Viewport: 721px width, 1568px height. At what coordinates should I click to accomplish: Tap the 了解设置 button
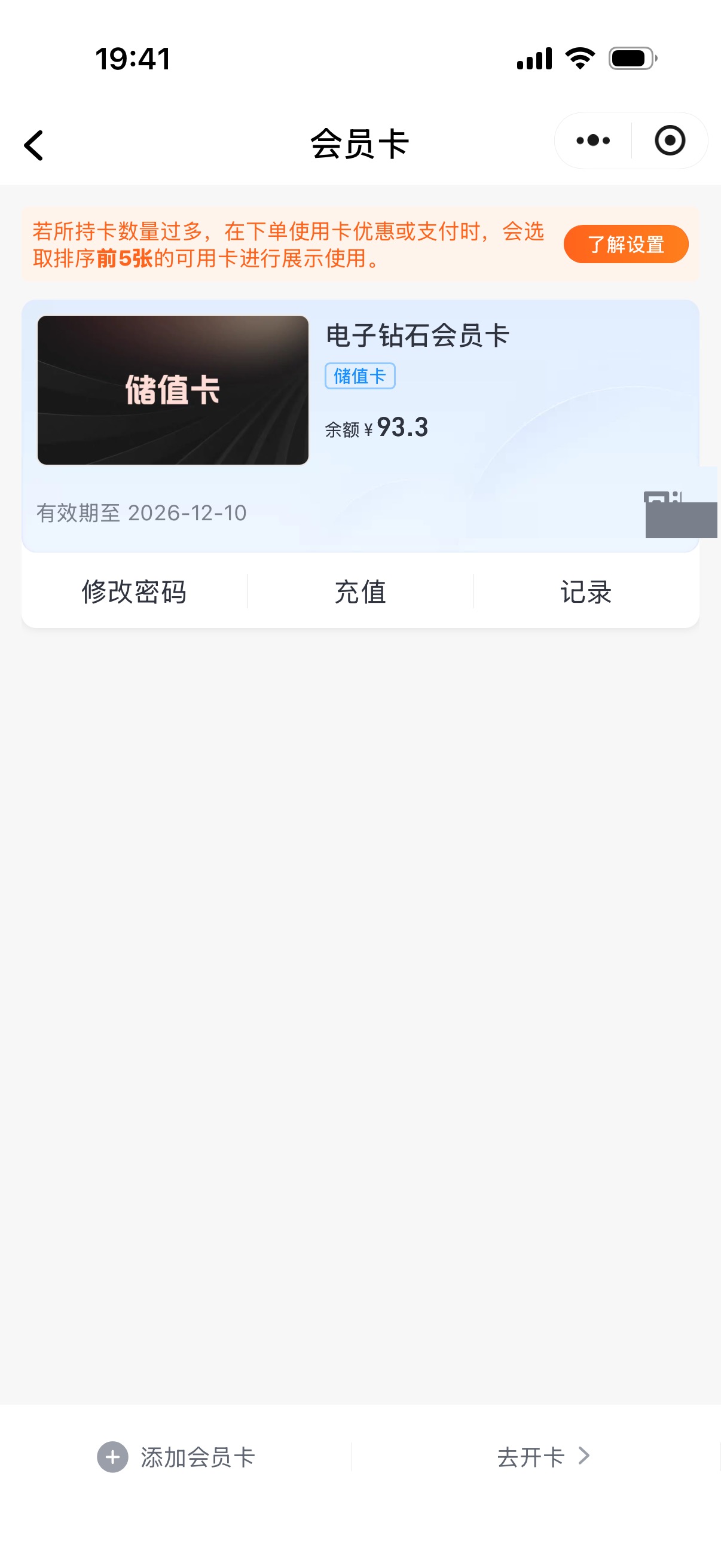pyautogui.click(x=625, y=244)
